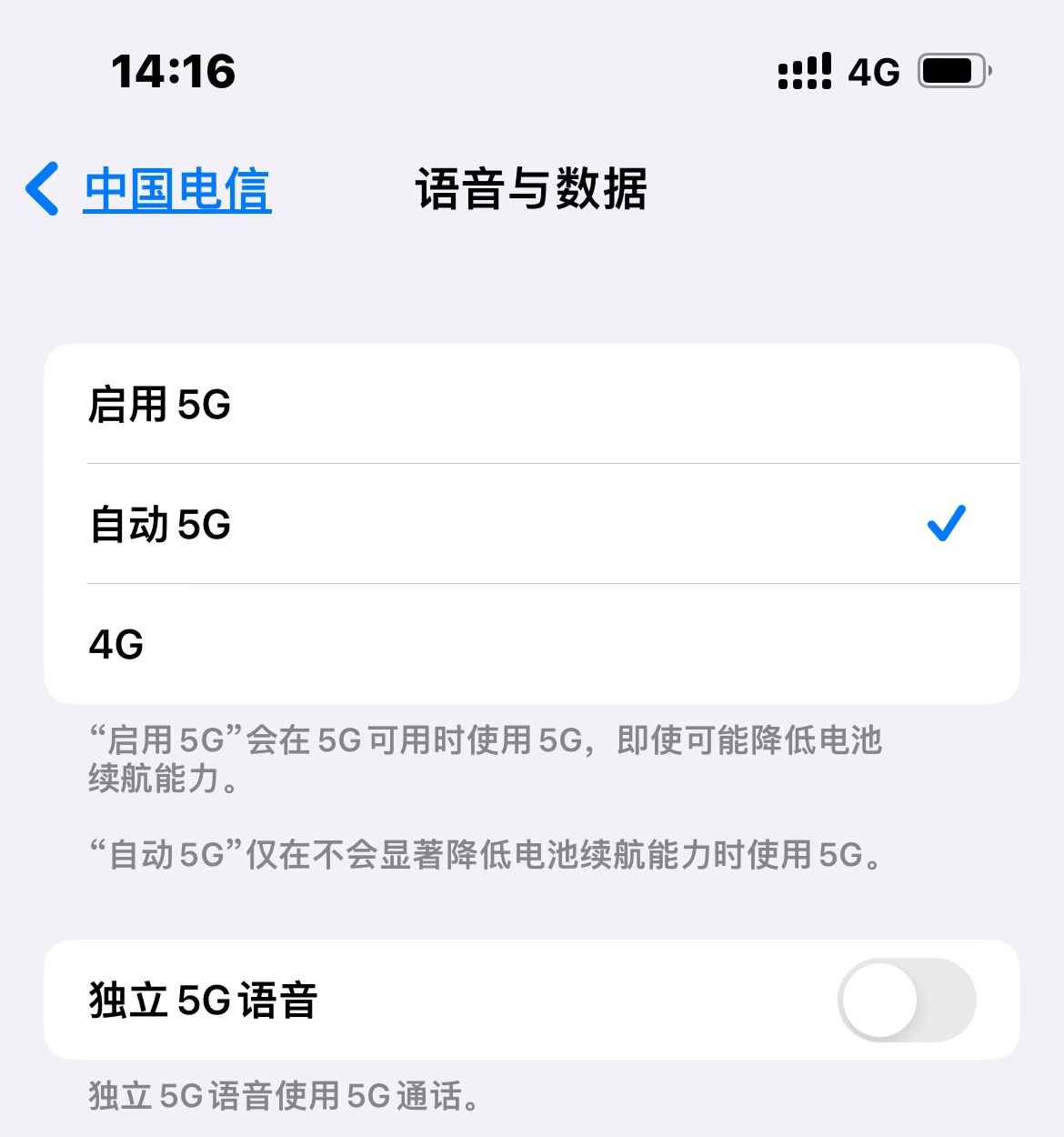Select the 启用 5G option
1064x1137 pixels.
[531, 405]
